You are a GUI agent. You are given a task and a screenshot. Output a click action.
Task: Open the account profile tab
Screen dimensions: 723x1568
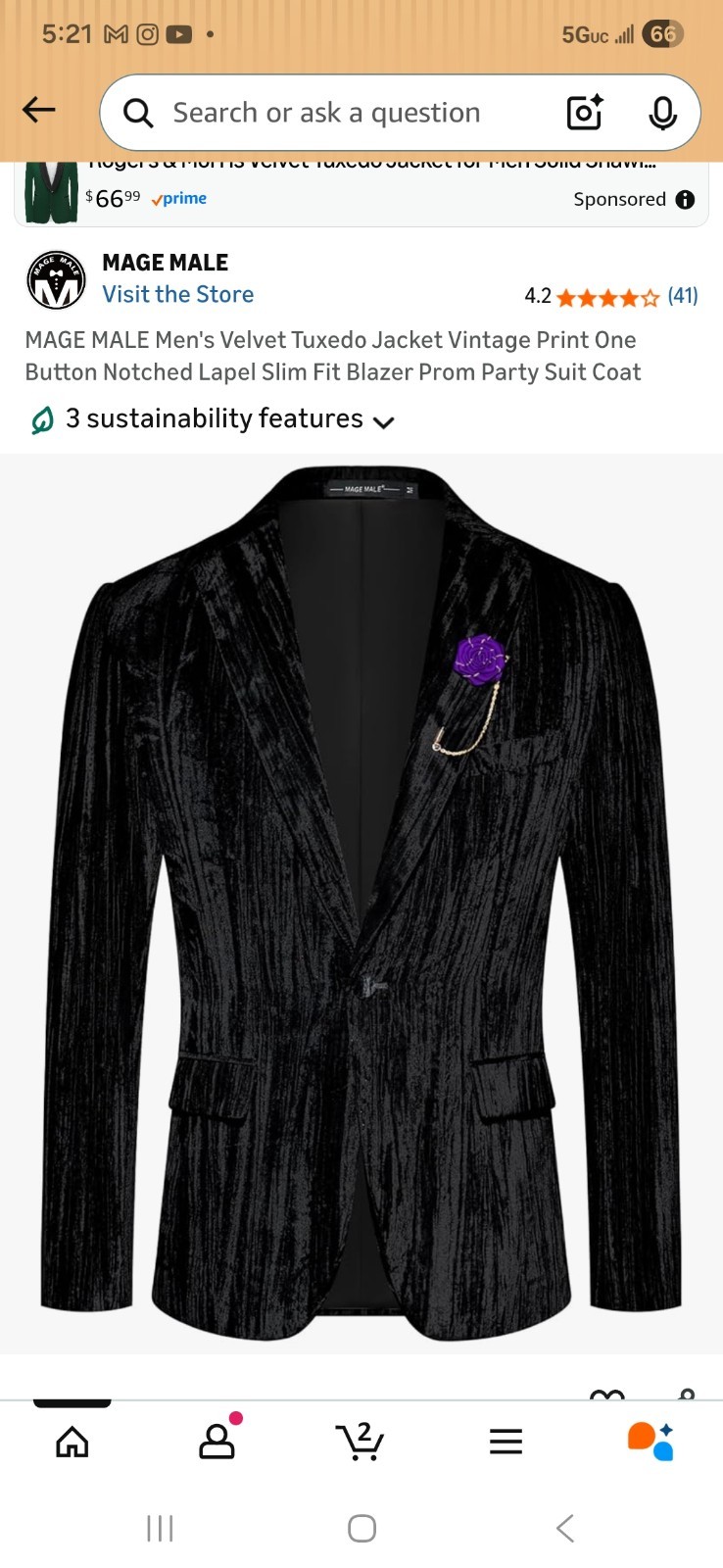point(217,1442)
